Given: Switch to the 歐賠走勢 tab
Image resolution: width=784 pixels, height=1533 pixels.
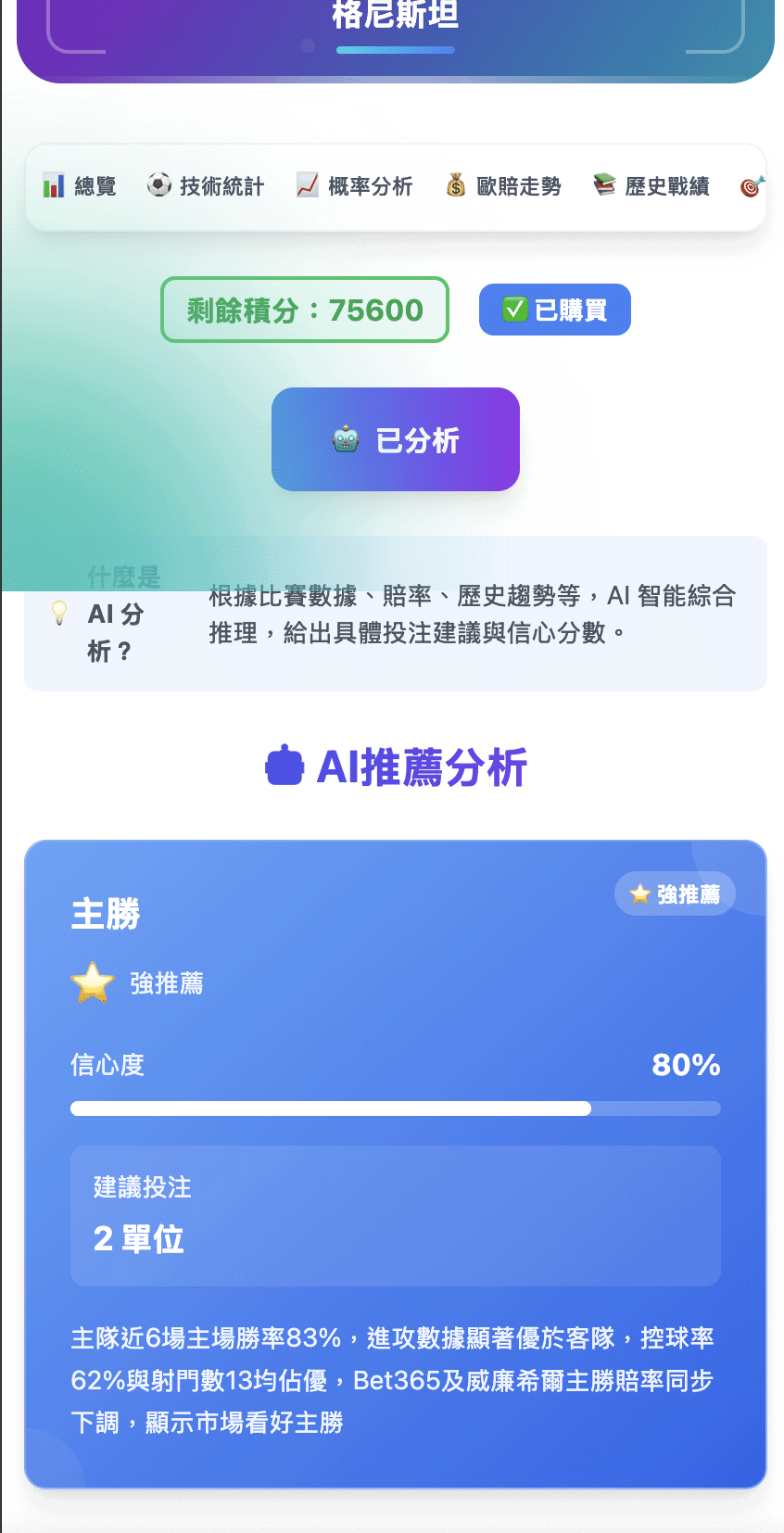Looking at the screenshot, I should coord(503,186).
